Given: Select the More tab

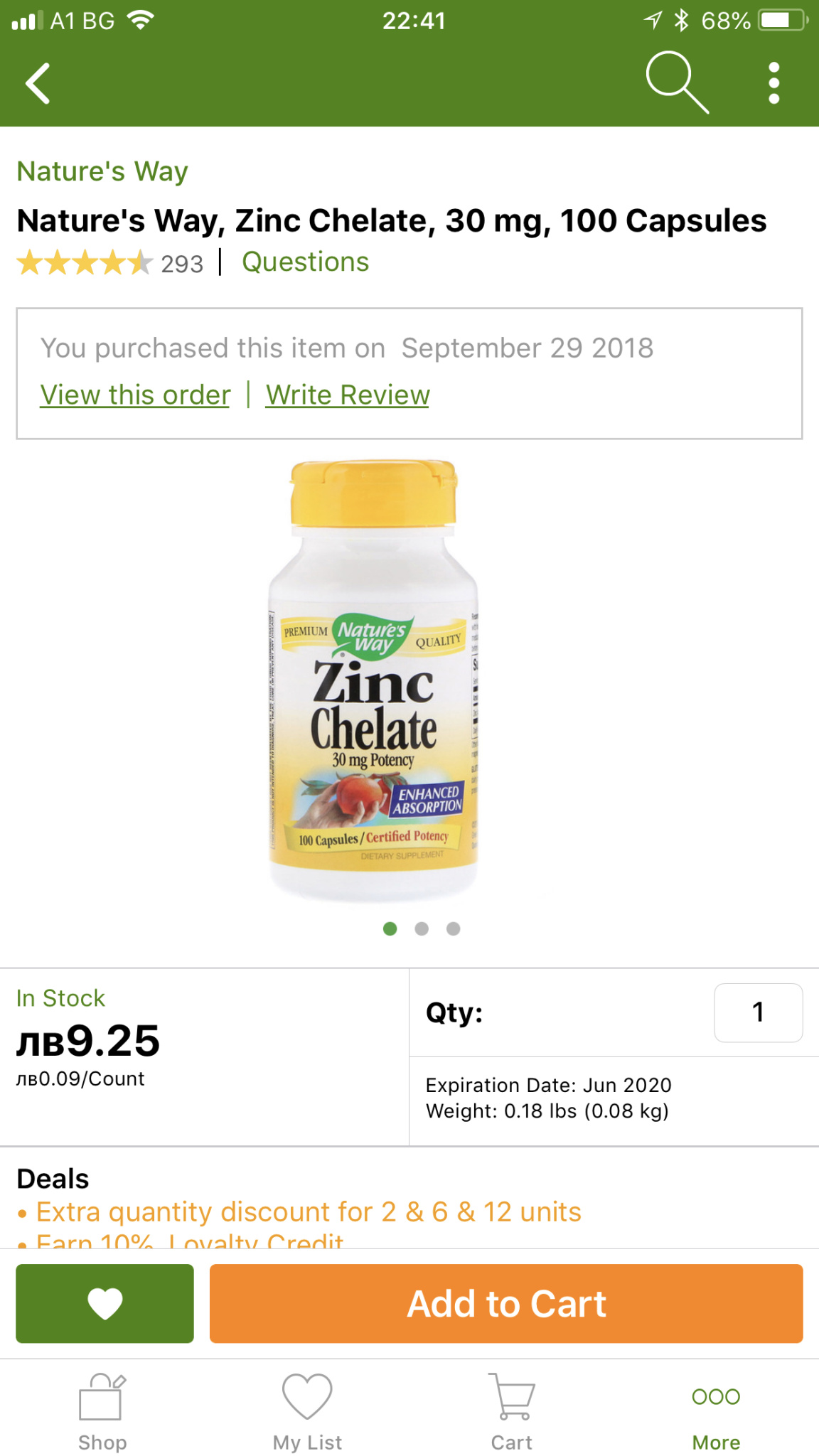Looking at the screenshot, I should [x=716, y=1412].
